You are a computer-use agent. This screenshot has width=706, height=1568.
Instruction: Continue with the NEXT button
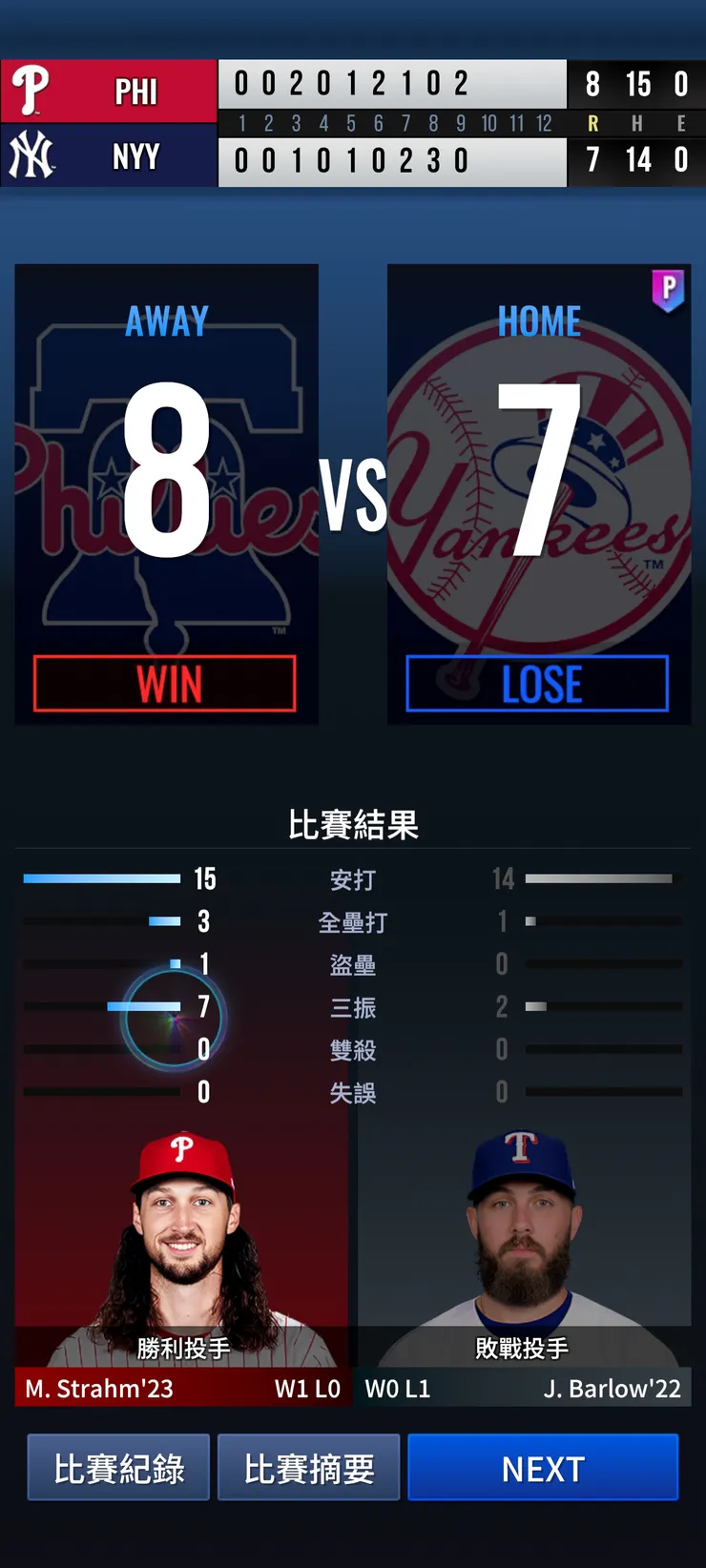click(543, 1468)
